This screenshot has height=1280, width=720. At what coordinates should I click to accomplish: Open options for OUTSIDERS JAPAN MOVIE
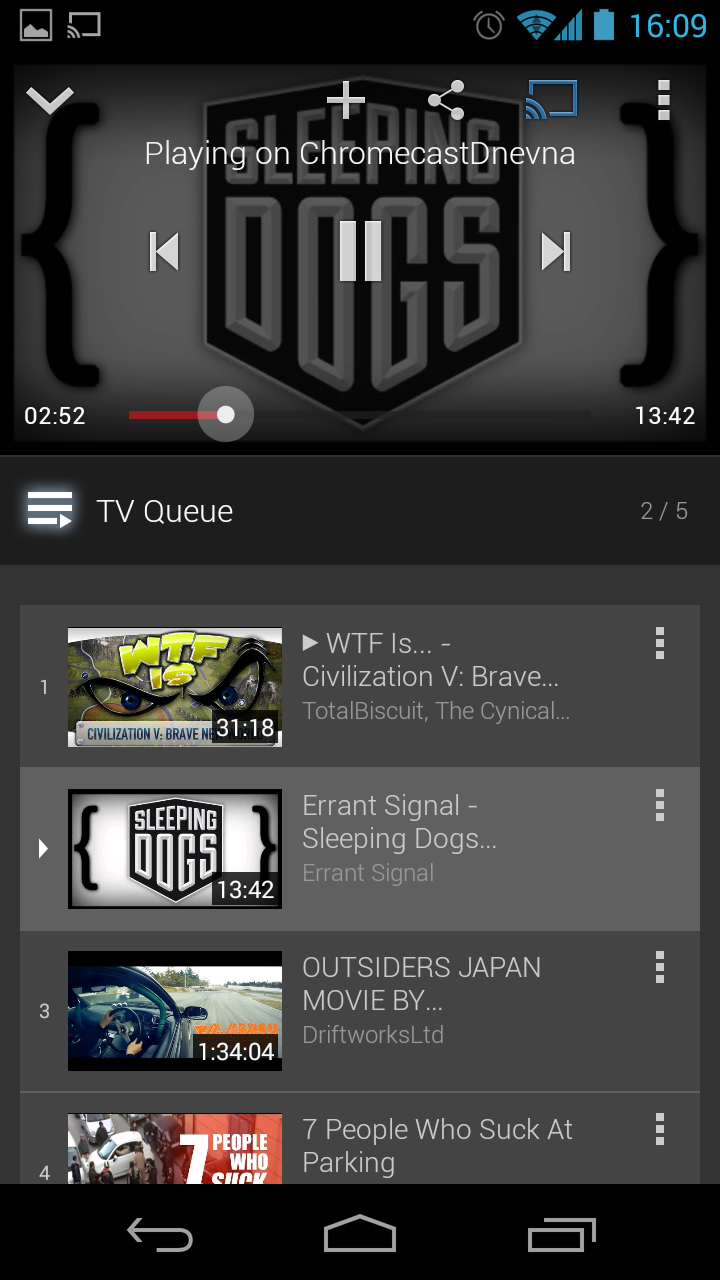[x=659, y=967]
